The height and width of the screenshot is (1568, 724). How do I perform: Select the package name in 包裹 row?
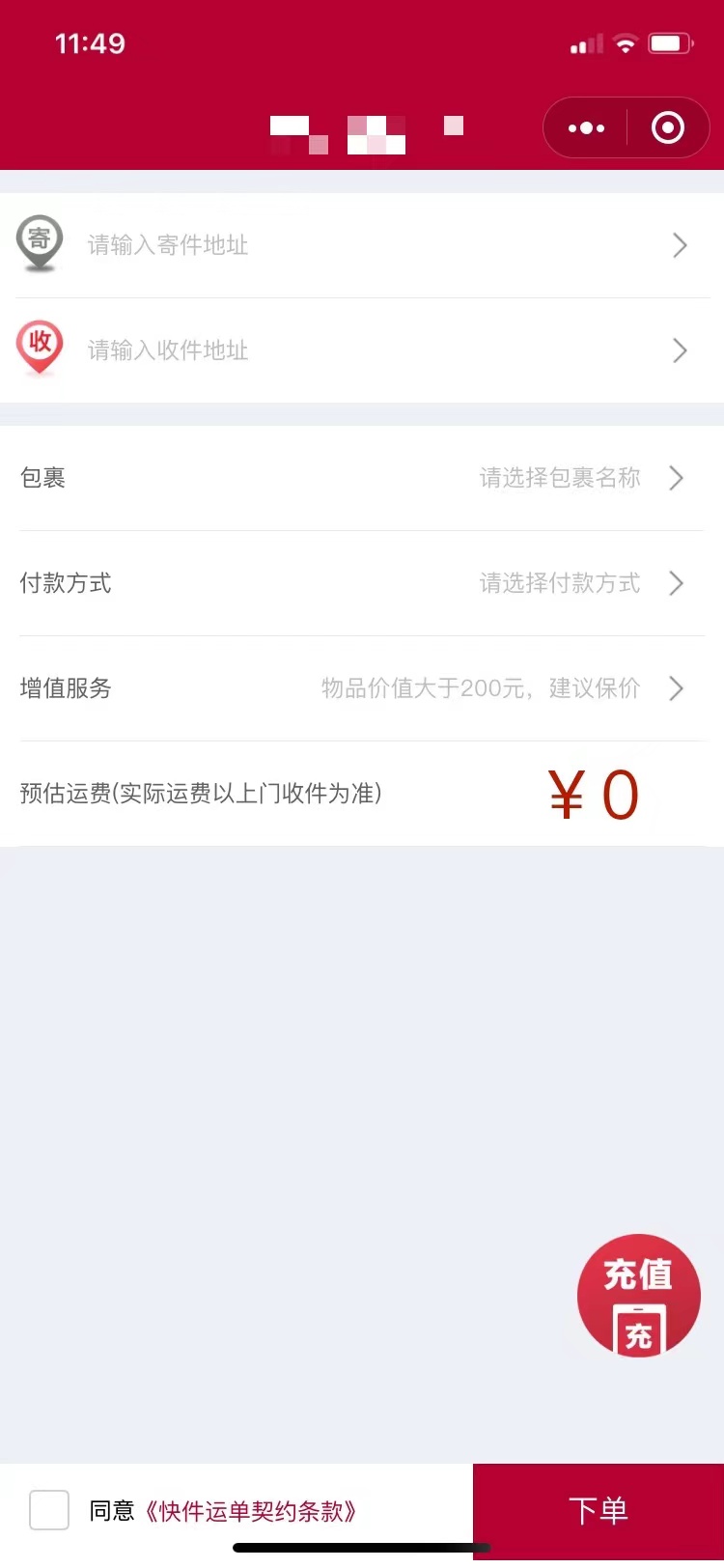(x=362, y=478)
